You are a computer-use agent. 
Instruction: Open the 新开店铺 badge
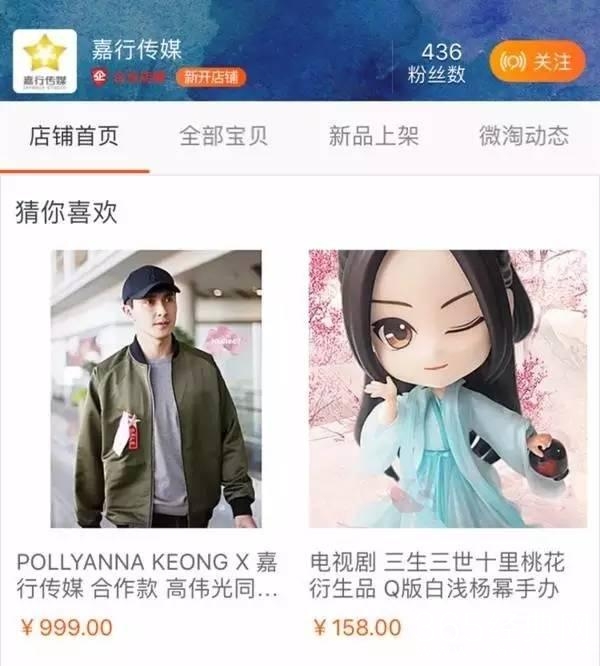208,77
